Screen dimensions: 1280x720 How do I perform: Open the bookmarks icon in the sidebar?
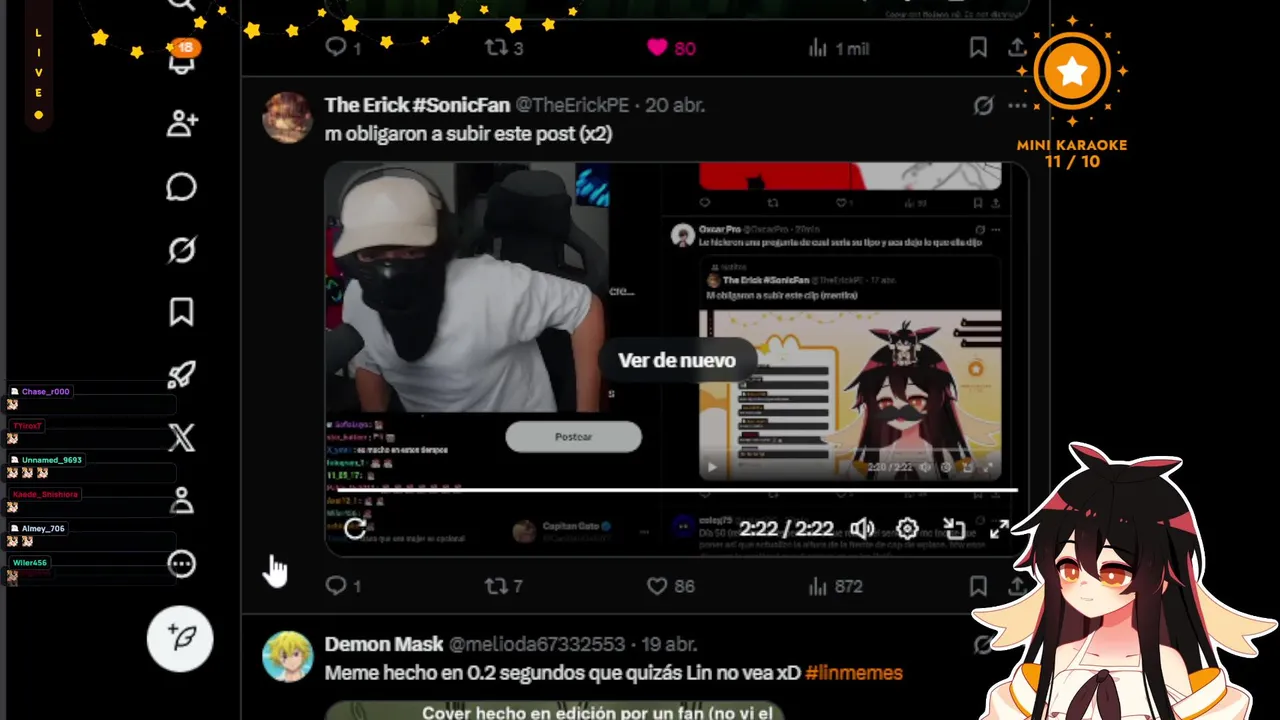coord(181,312)
